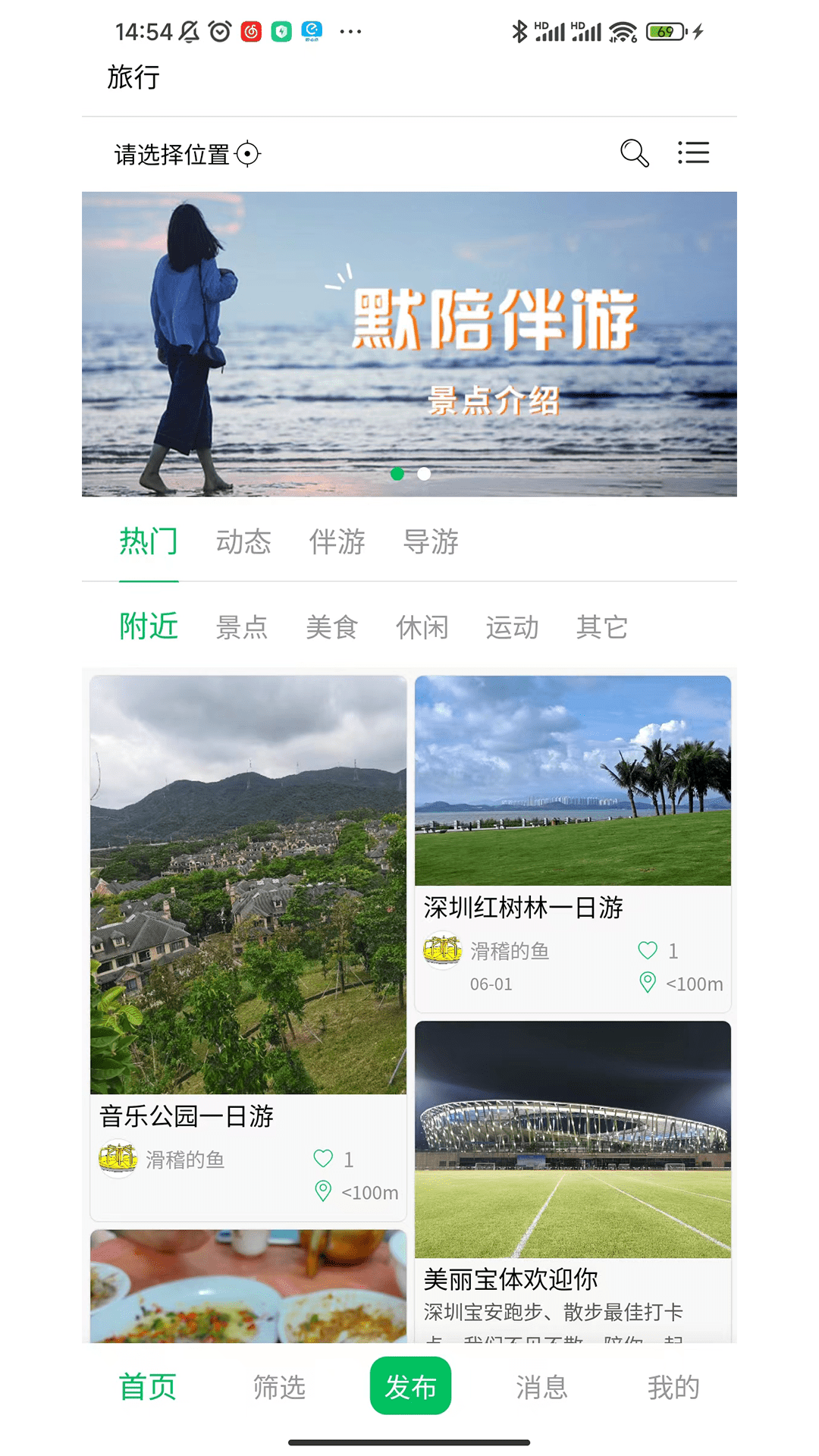Open the 导游 guide tab
The image size is (819, 1456).
click(428, 541)
